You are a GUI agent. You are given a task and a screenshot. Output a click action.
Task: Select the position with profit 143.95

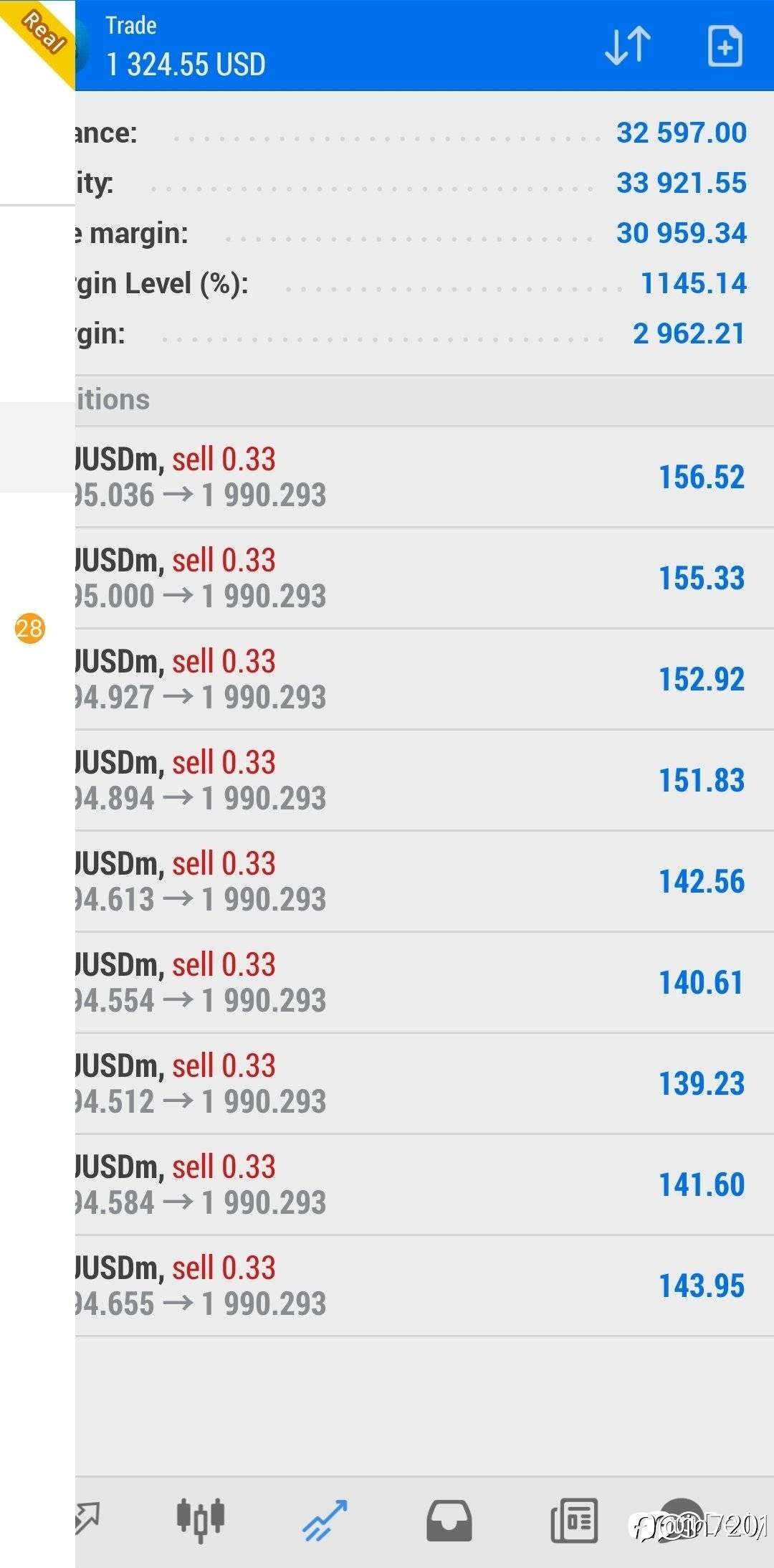click(424, 1286)
